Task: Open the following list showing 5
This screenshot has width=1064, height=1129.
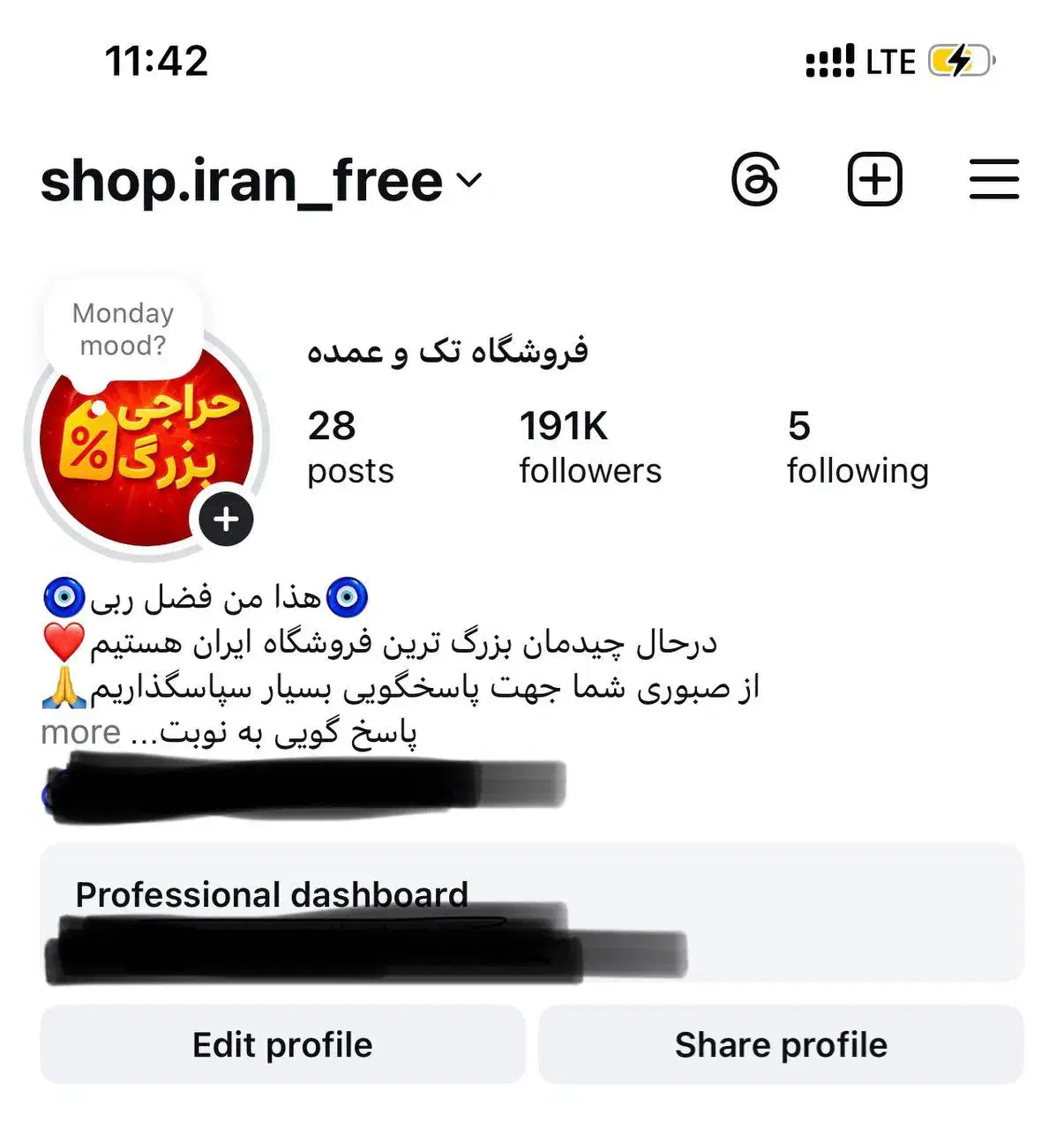Action: point(857,445)
